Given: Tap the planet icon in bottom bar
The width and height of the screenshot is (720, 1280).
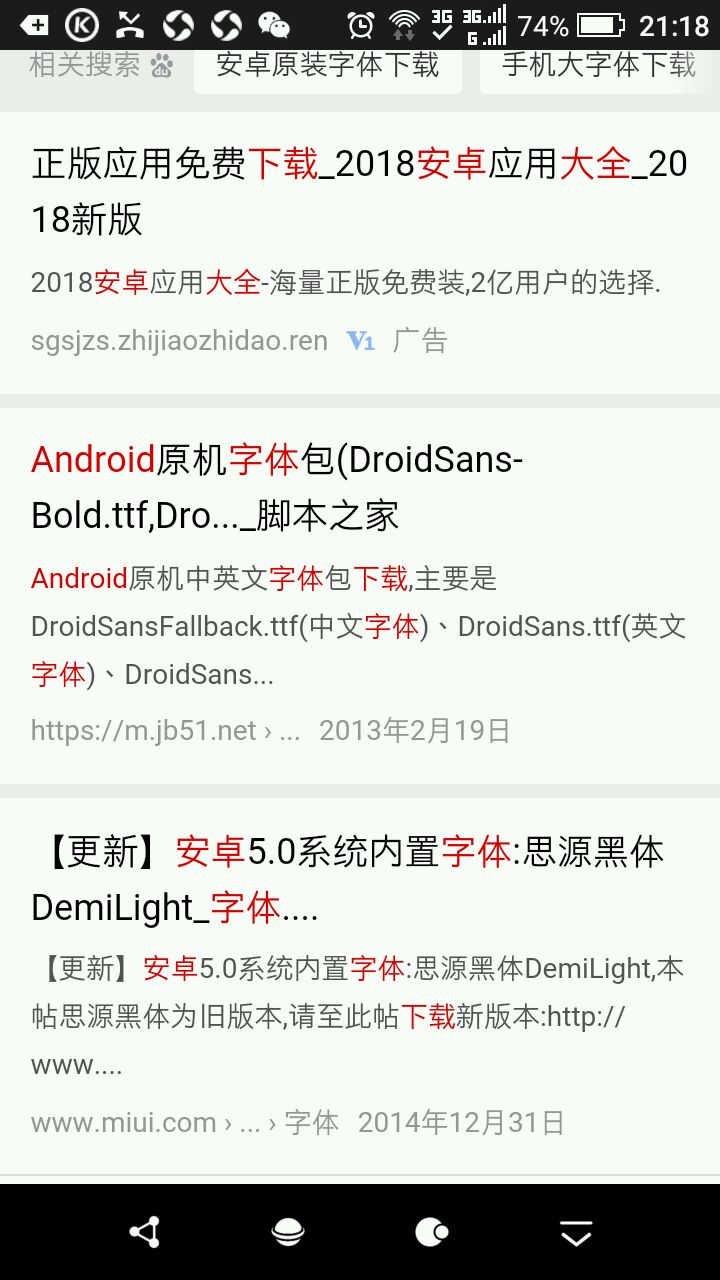Looking at the screenshot, I should pyautogui.click(x=288, y=1232).
